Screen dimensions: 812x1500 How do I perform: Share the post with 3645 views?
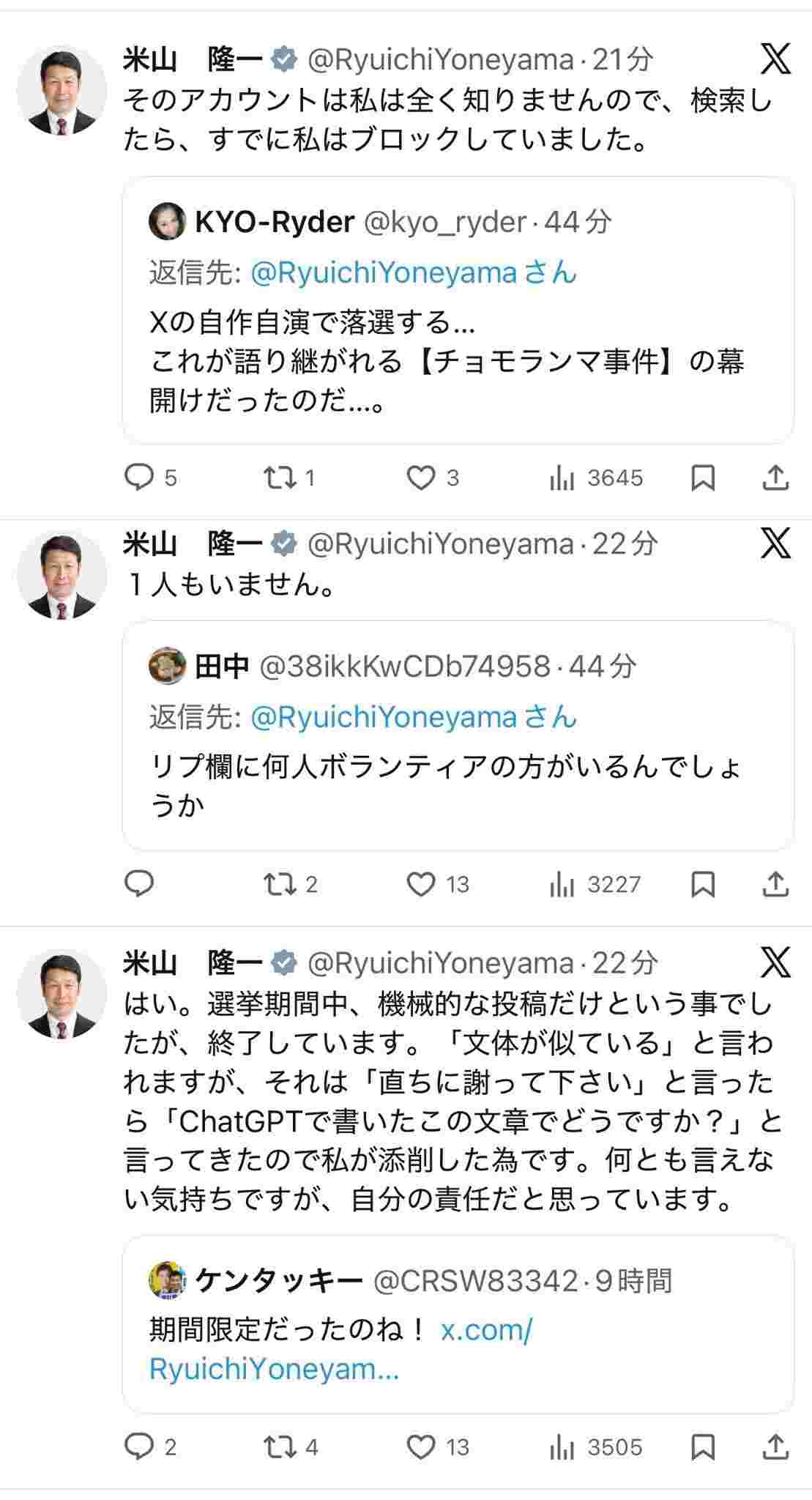pyautogui.click(x=775, y=478)
